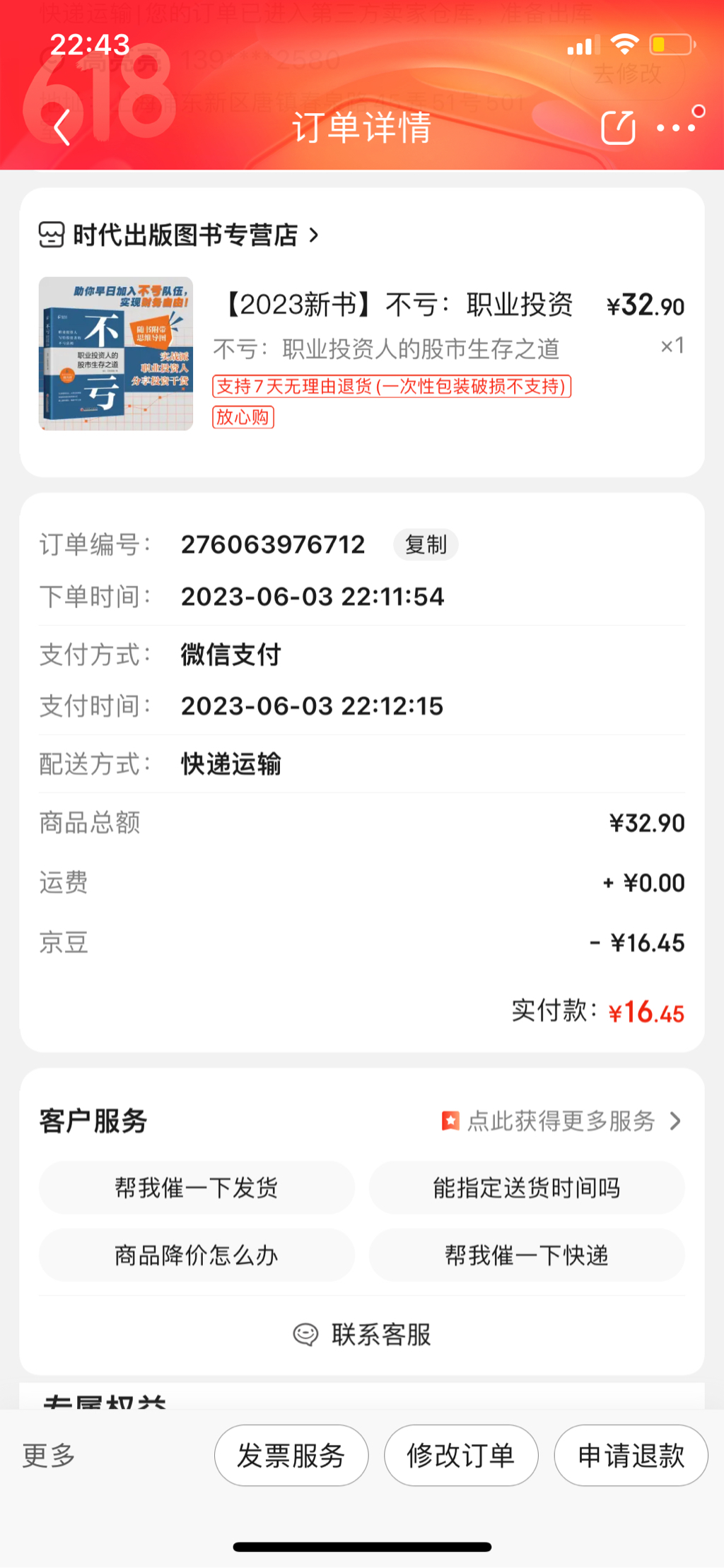Copy the order number with 复制

pos(426,545)
